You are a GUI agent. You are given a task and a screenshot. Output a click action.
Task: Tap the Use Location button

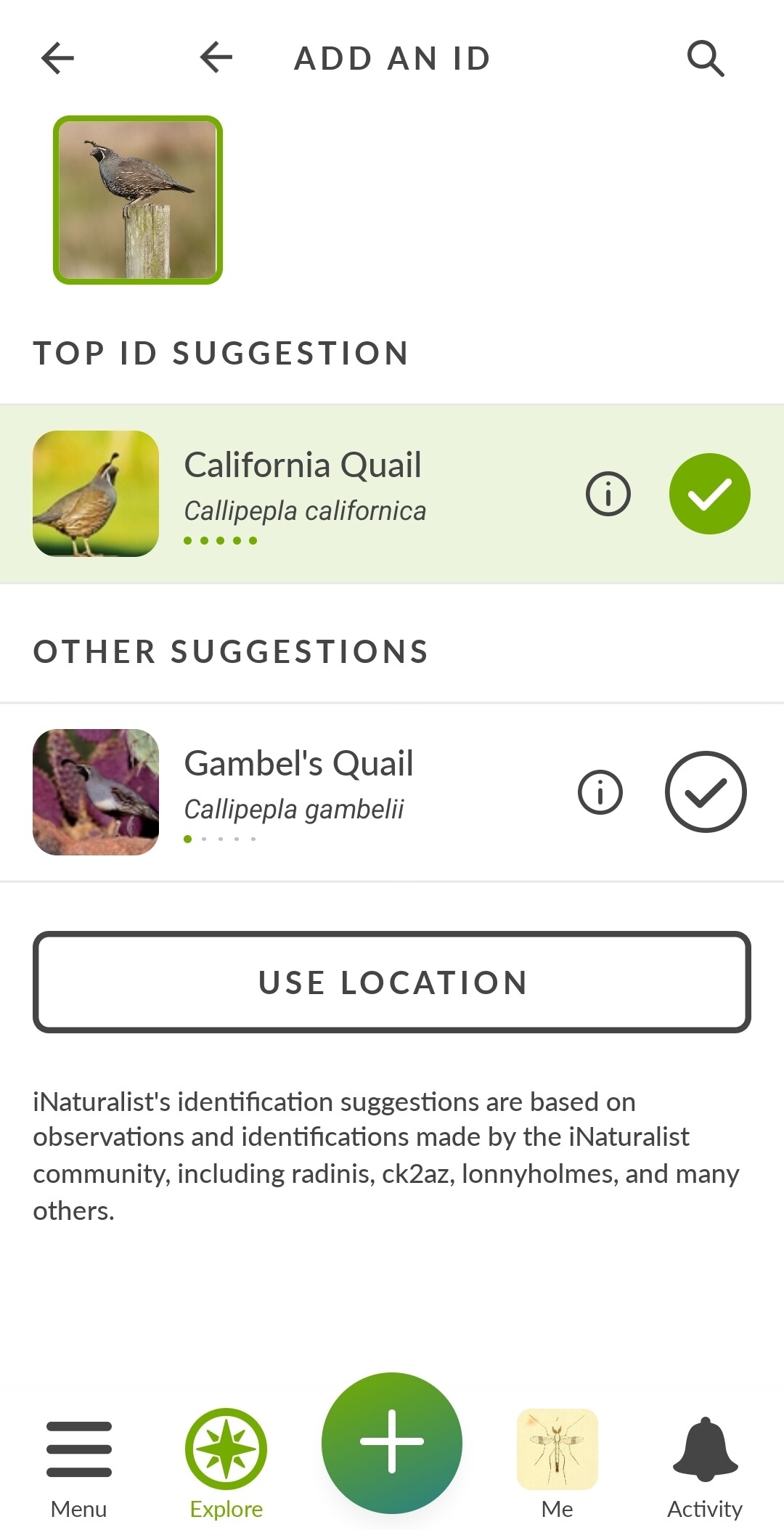[392, 982]
